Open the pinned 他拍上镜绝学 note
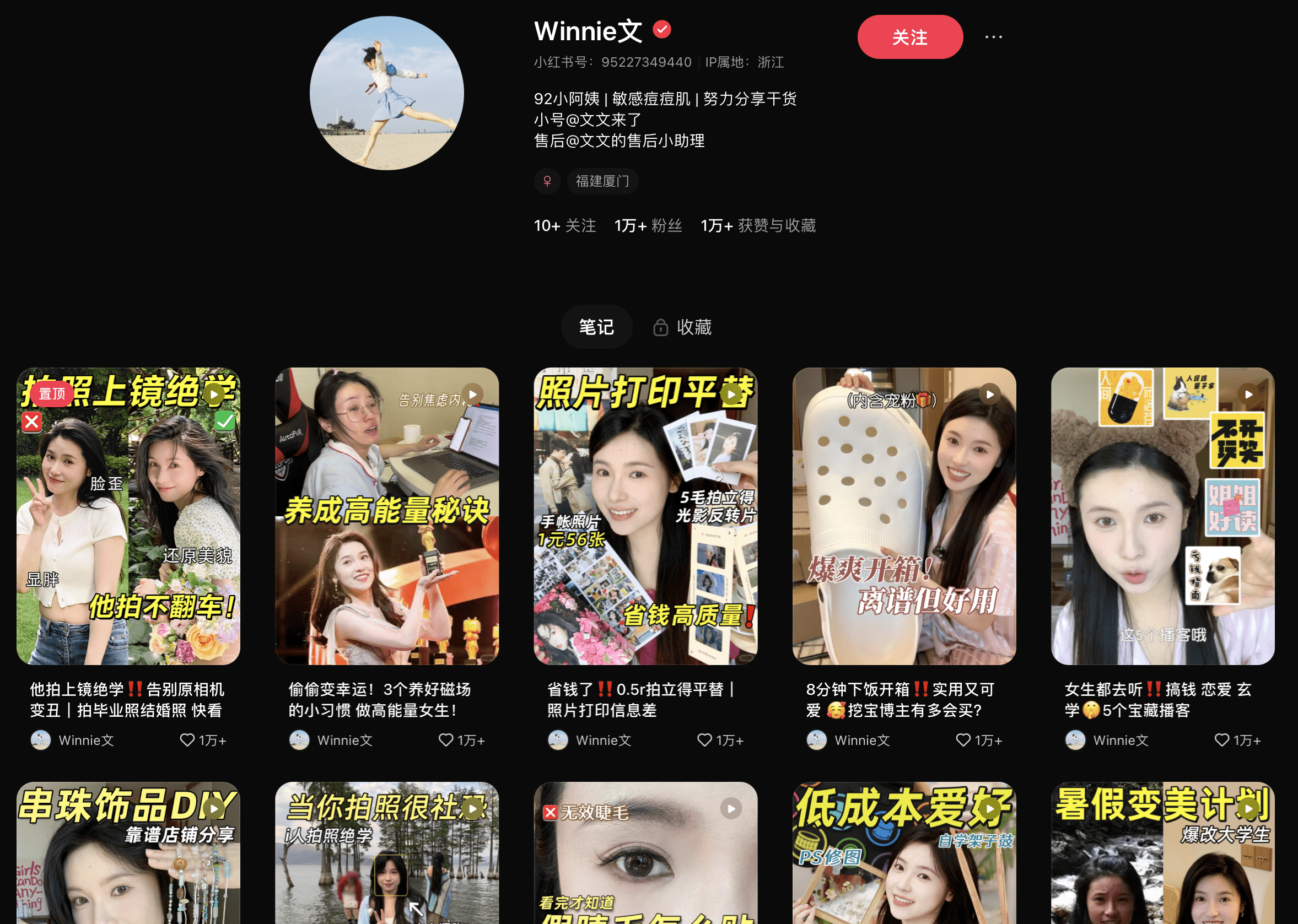This screenshot has height=924, width=1298. [128, 516]
